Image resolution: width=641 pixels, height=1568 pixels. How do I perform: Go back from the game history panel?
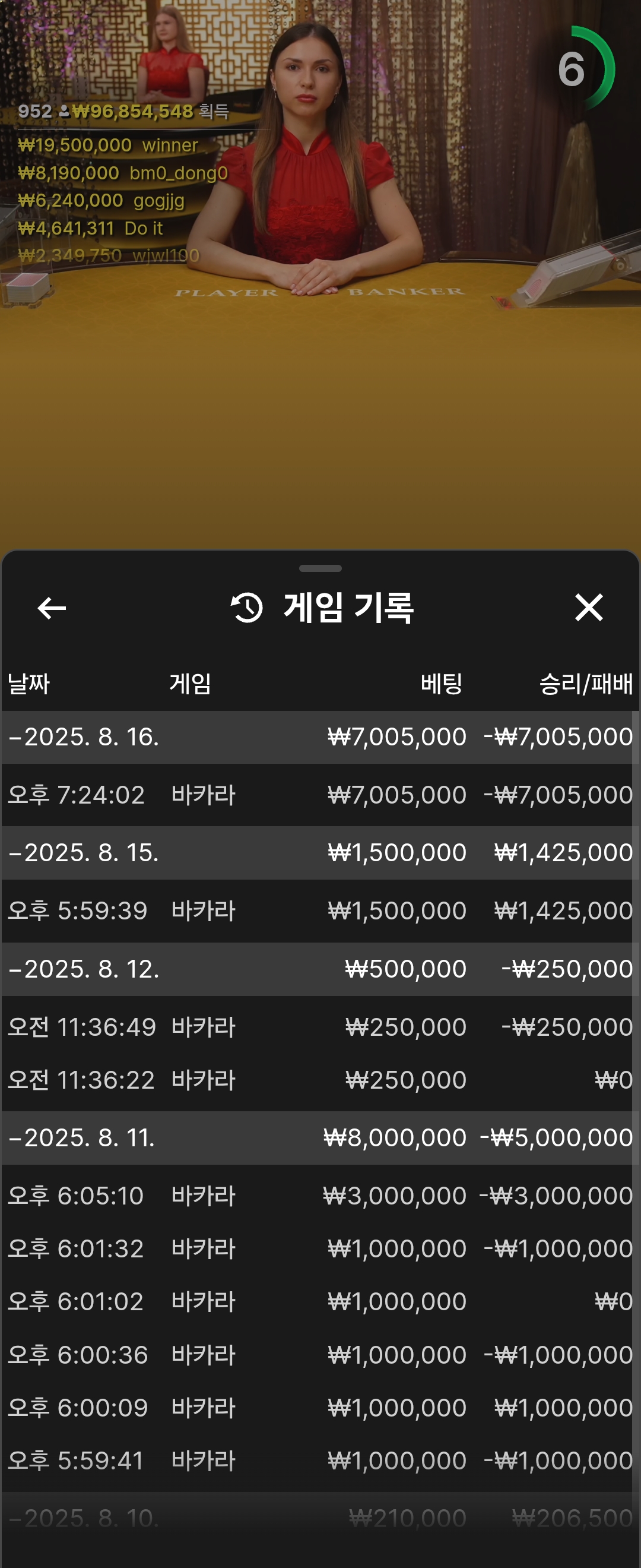coord(52,608)
